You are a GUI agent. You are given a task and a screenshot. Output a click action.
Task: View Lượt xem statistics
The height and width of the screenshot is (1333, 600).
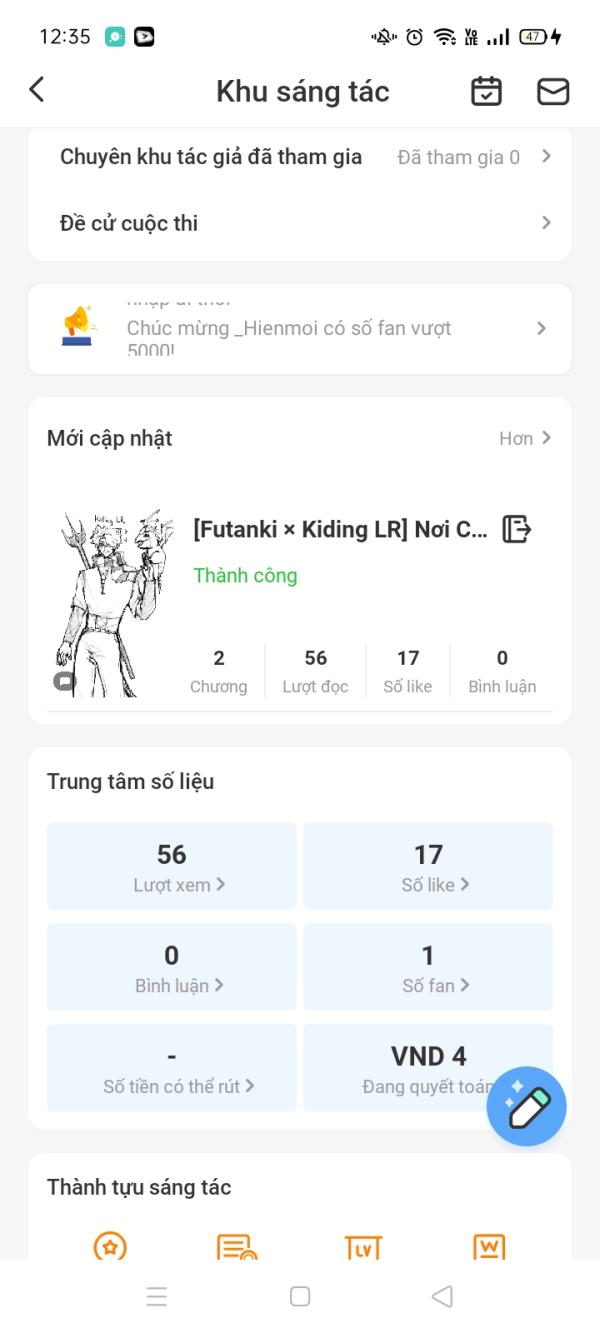point(172,866)
